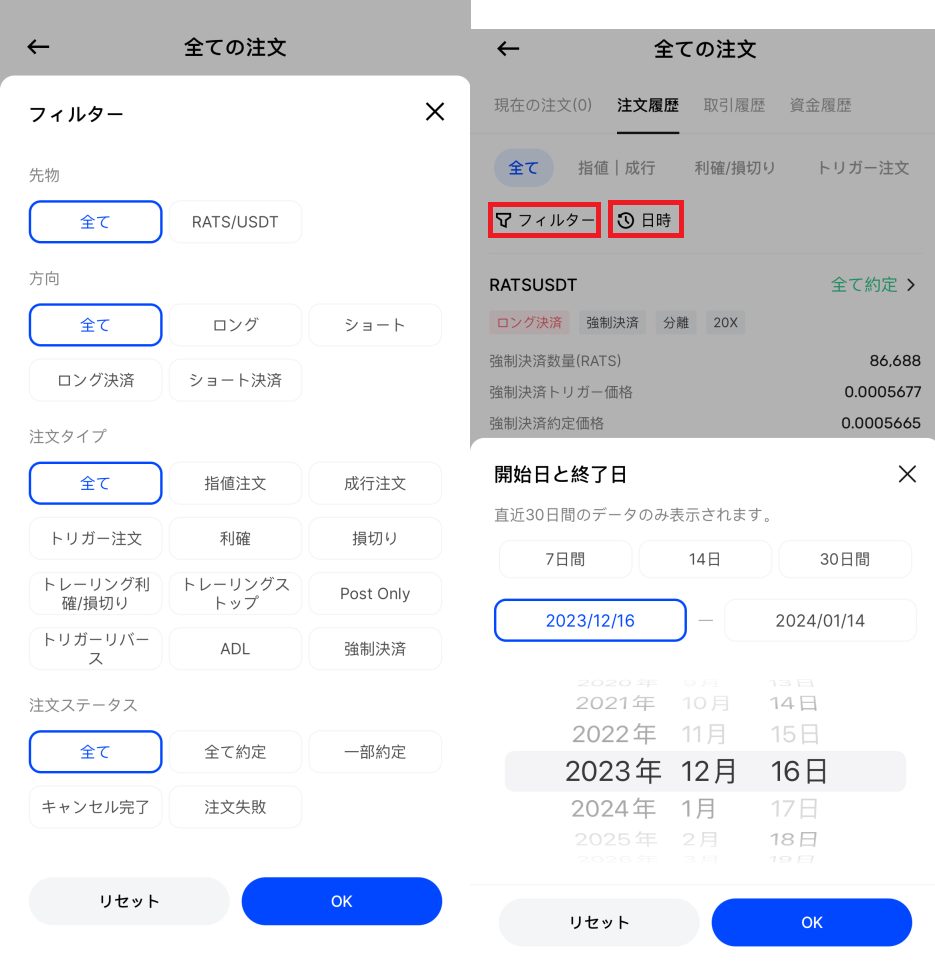
Task: Tap the 2023/12/16 start date field
Action: click(590, 621)
